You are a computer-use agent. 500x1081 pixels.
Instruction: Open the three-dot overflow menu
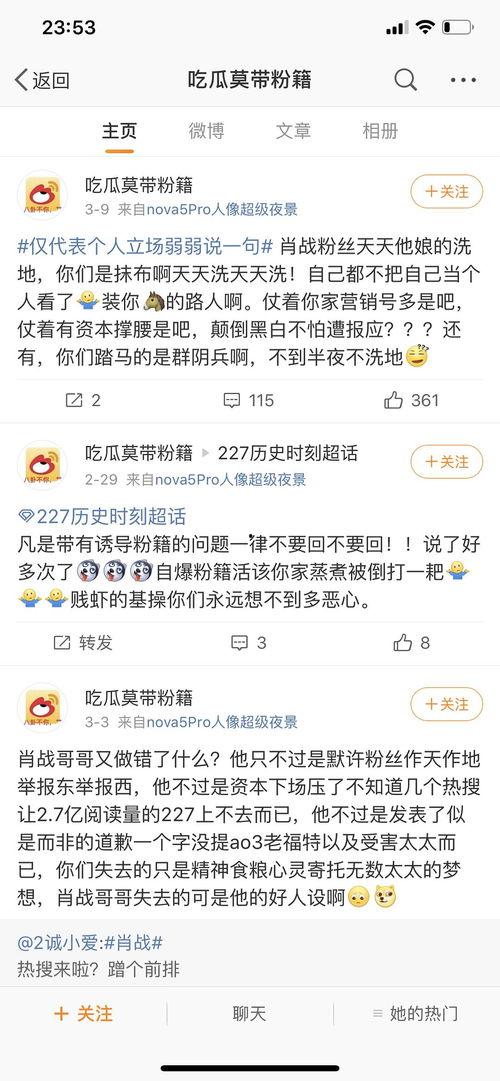(x=463, y=80)
